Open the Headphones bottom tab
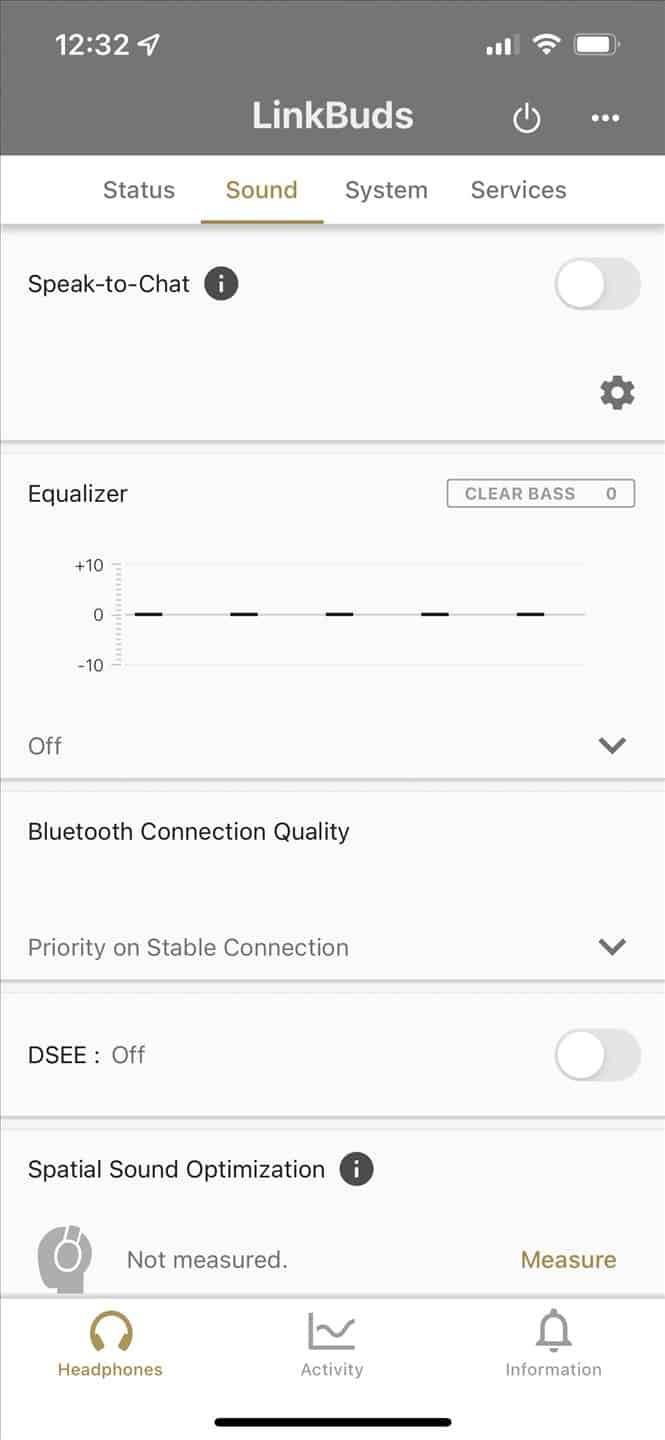This screenshot has width=665, height=1440. click(x=110, y=1345)
